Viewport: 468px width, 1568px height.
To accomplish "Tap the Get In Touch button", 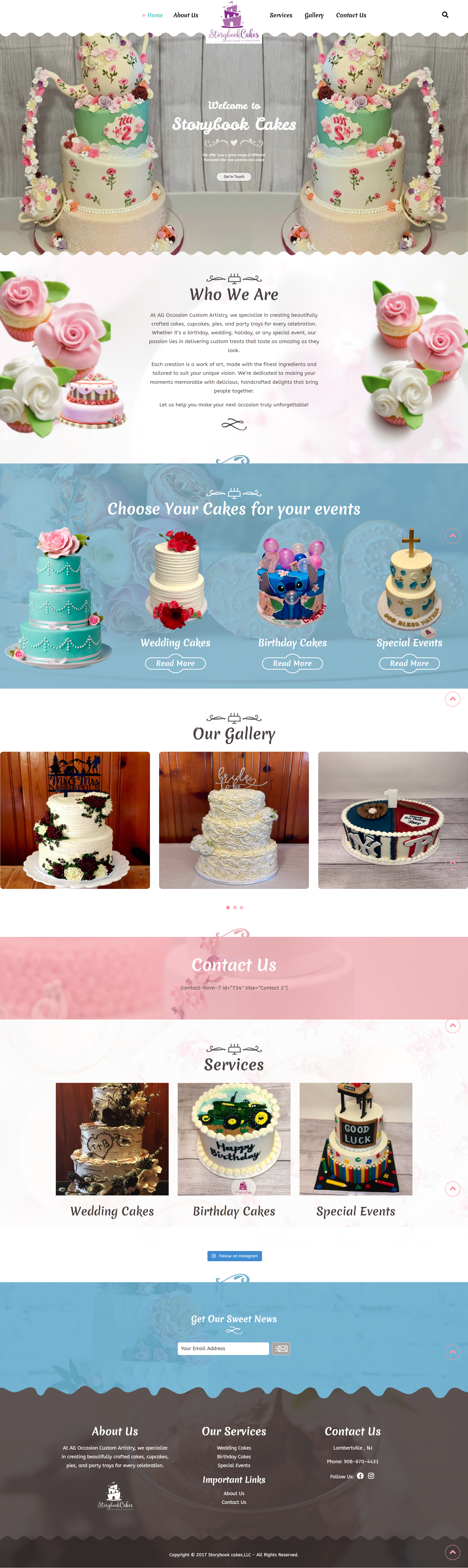I will pos(234,176).
